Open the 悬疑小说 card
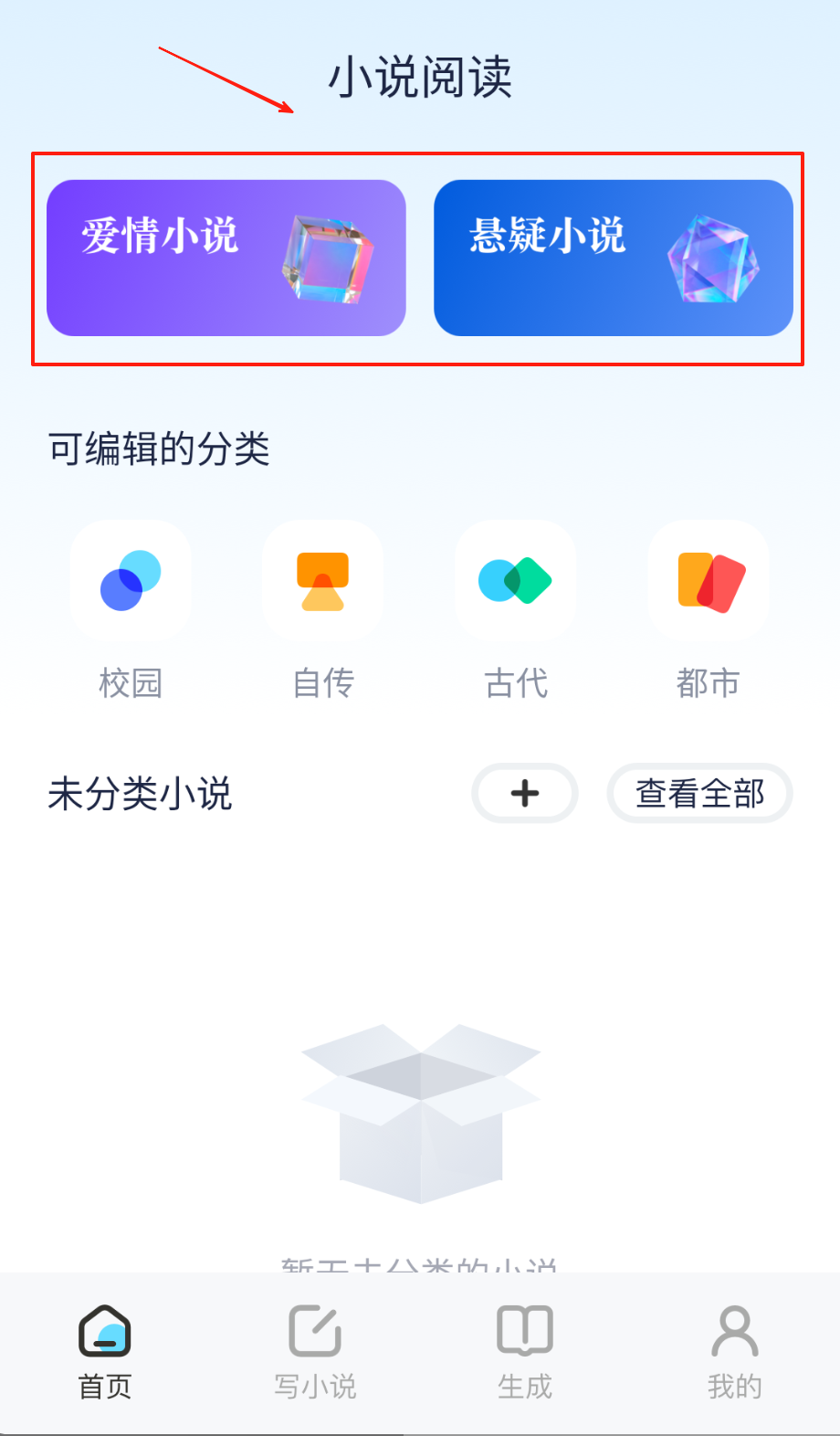840x1436 pixels. click(614, 258)
